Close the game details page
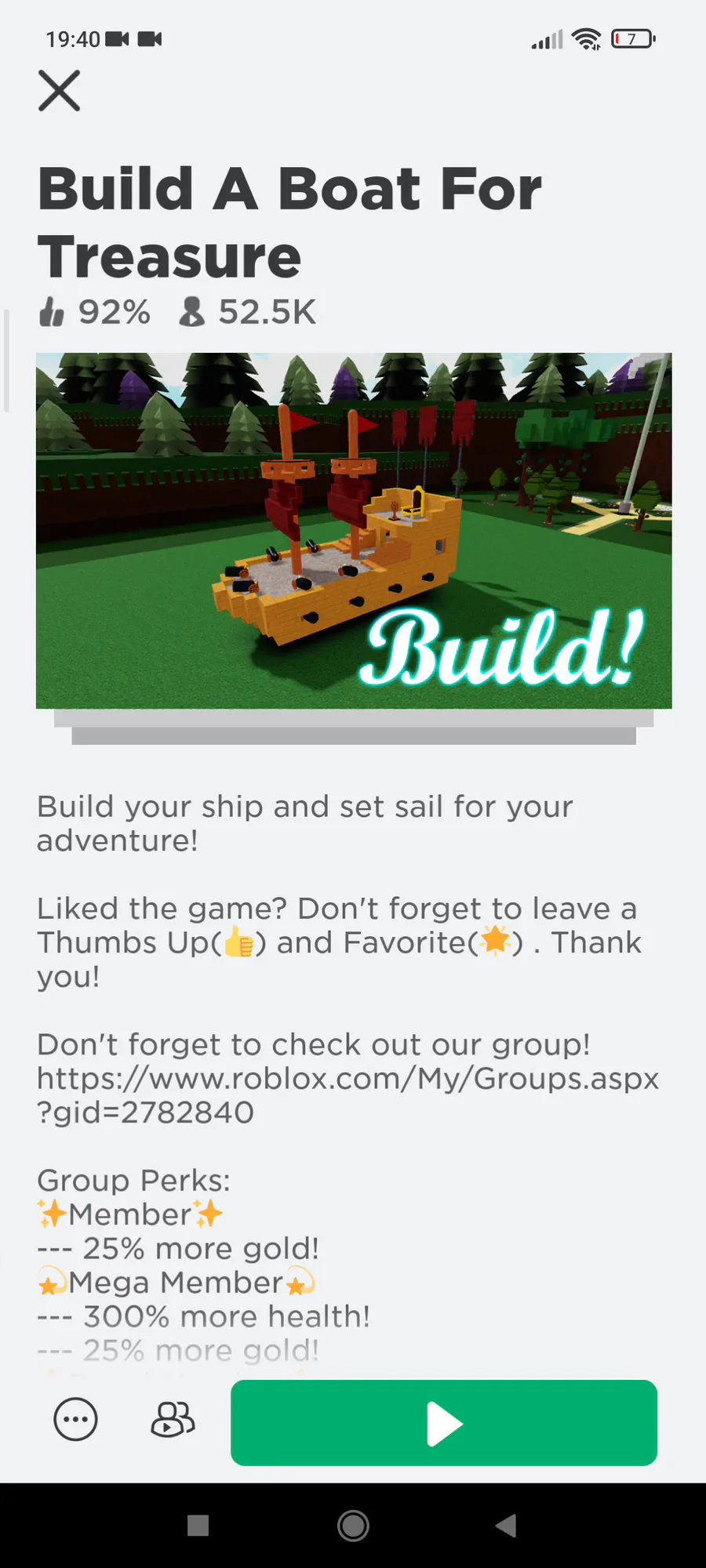 click(x=60, y=91)
